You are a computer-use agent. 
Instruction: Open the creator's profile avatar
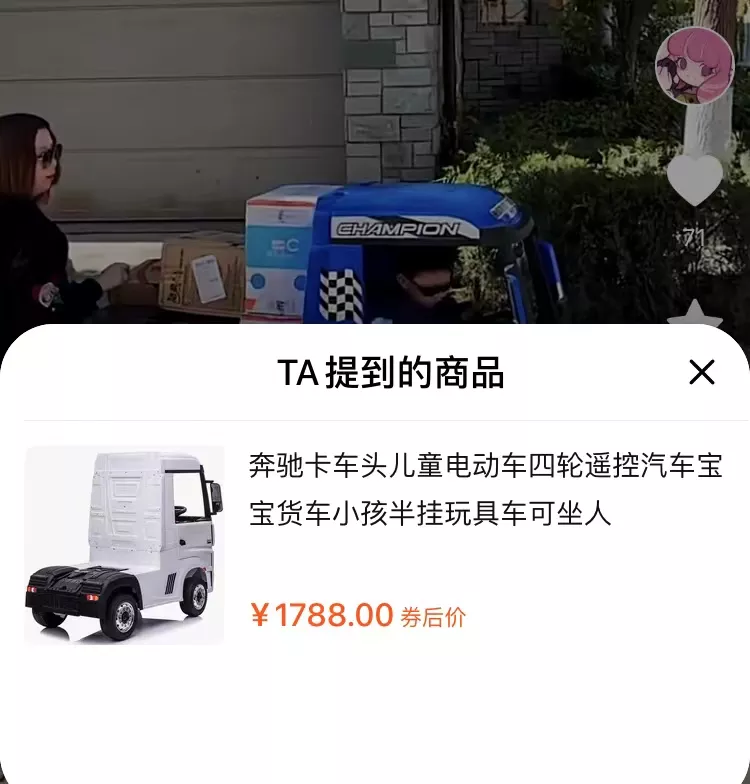click(694, 66)
